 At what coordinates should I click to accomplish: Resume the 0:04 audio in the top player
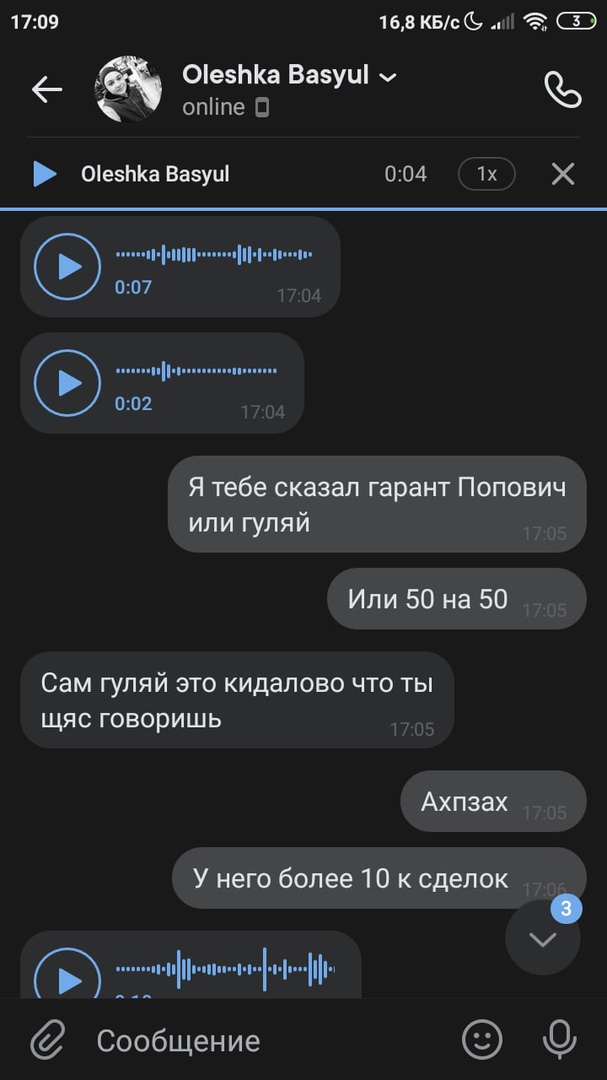[44, 174]
